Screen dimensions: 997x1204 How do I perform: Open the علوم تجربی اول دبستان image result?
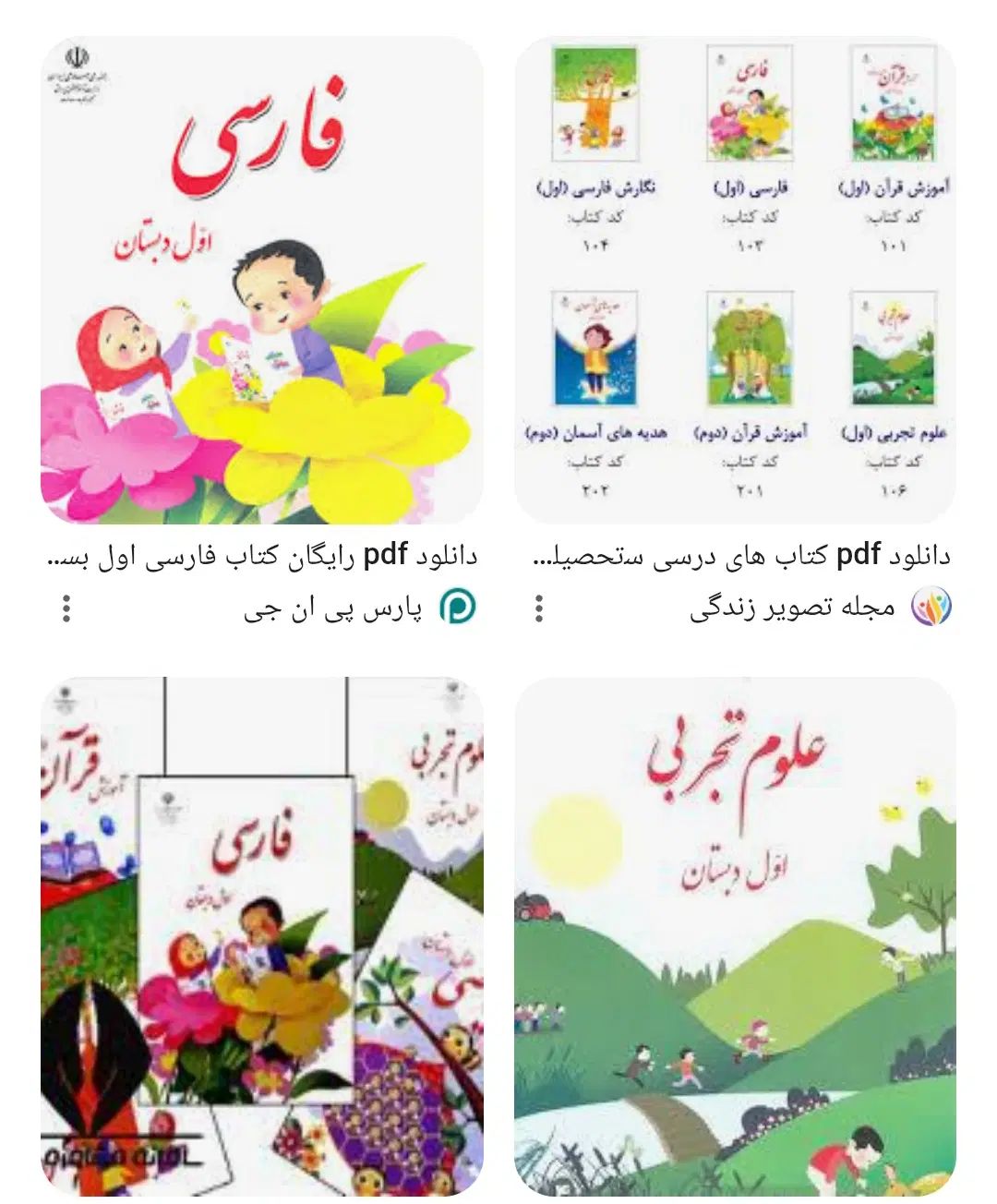pos(735,936)
